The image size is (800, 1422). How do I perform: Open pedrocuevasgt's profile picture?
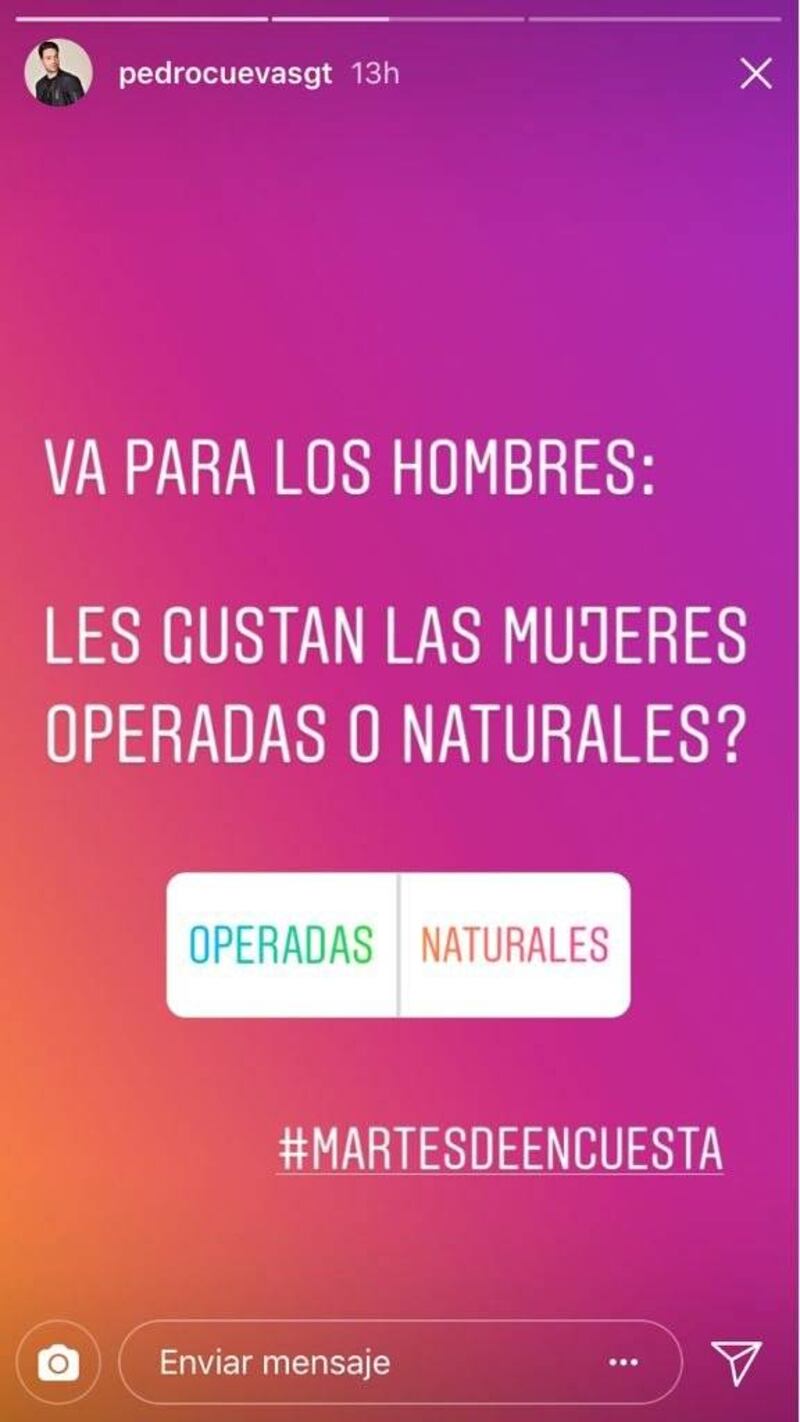[x=58, y=73]
